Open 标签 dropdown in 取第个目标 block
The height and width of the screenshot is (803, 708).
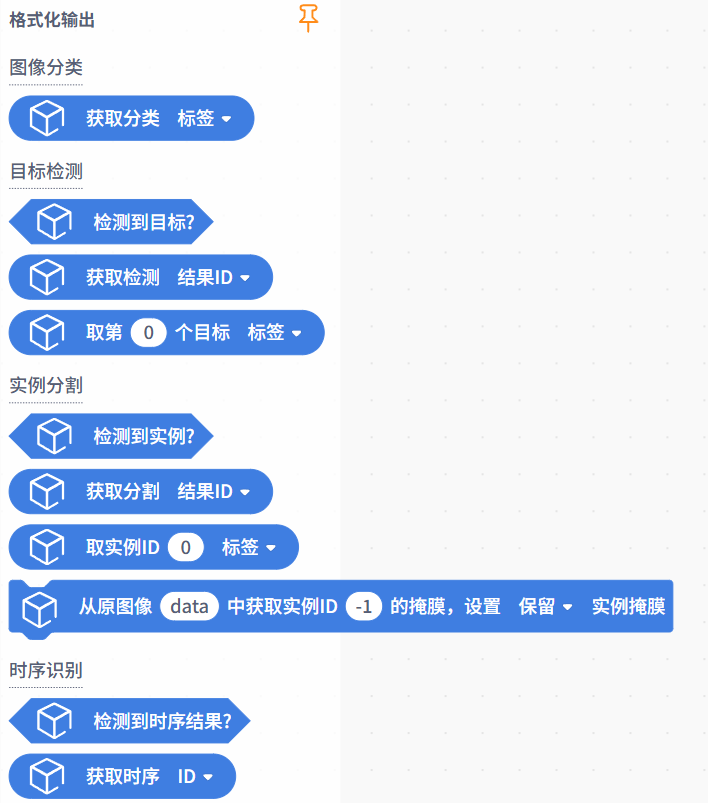(275, 333)
